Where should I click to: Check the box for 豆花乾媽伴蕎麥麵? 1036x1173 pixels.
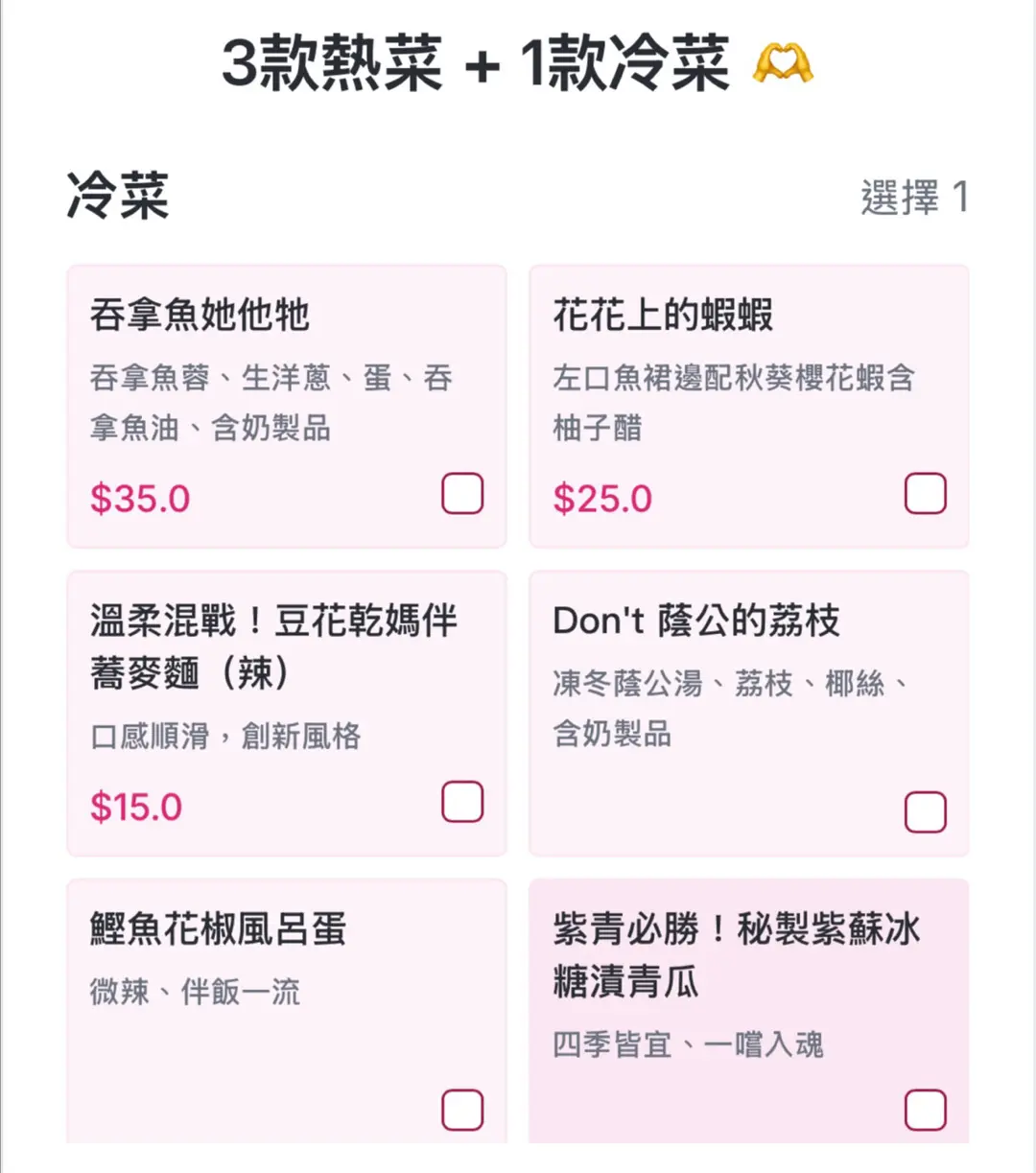tap(462, 802)
